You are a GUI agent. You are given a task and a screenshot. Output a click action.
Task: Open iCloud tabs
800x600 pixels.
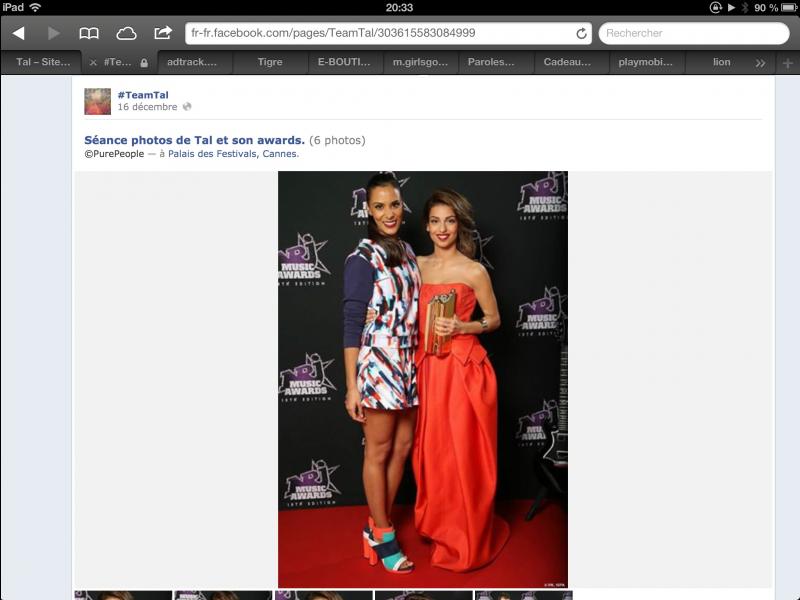(126, 33)
